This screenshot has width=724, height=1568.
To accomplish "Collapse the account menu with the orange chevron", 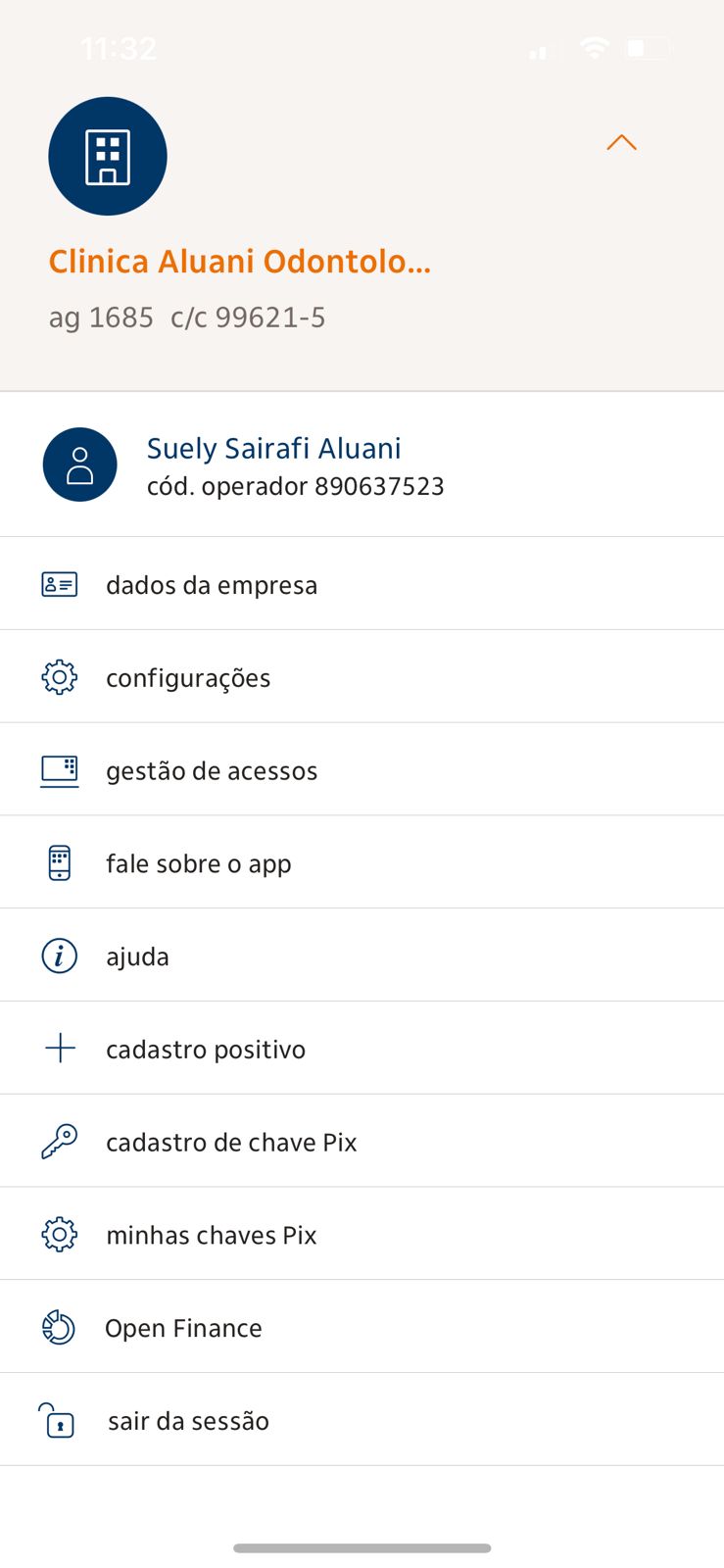I will point(621,143).
